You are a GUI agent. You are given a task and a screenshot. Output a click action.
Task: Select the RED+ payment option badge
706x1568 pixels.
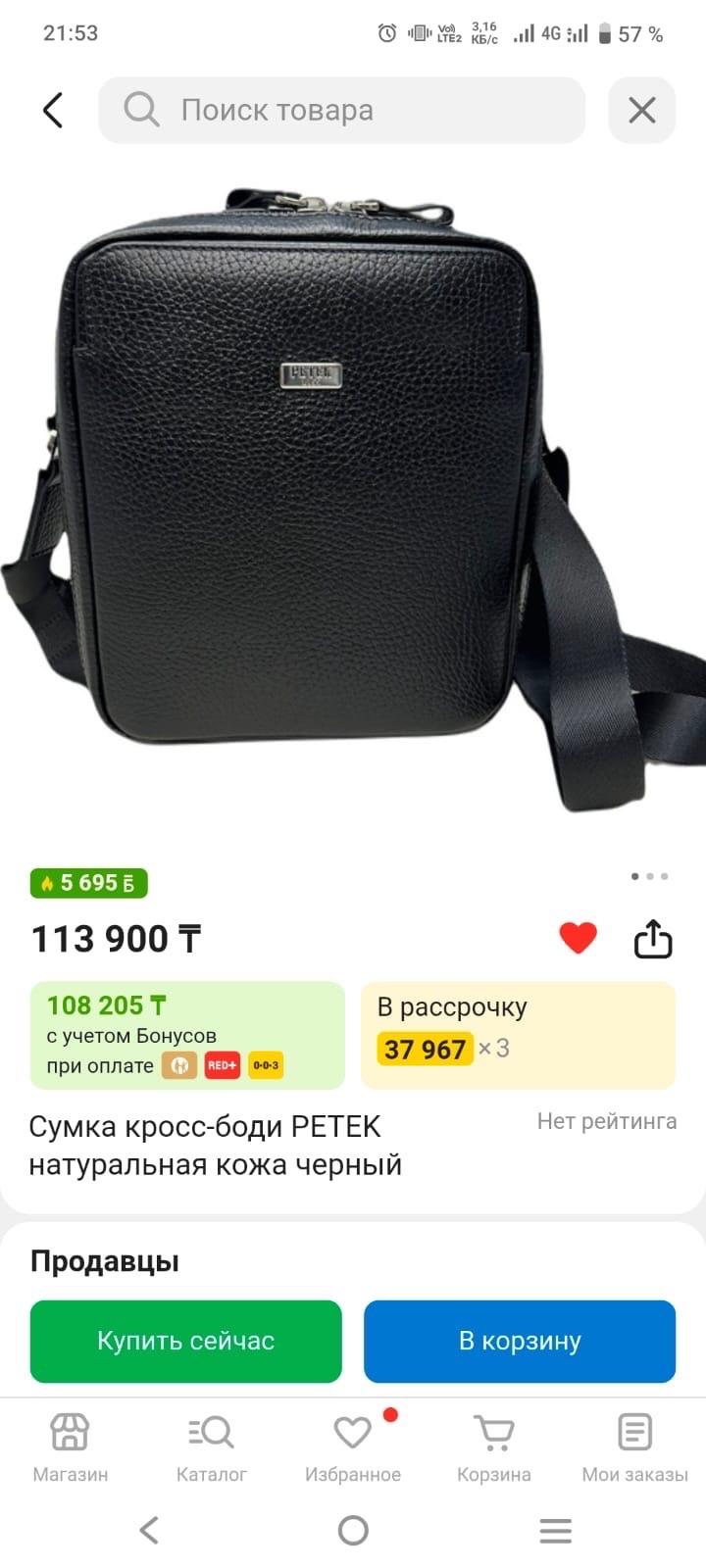(x=222, y=1065)
